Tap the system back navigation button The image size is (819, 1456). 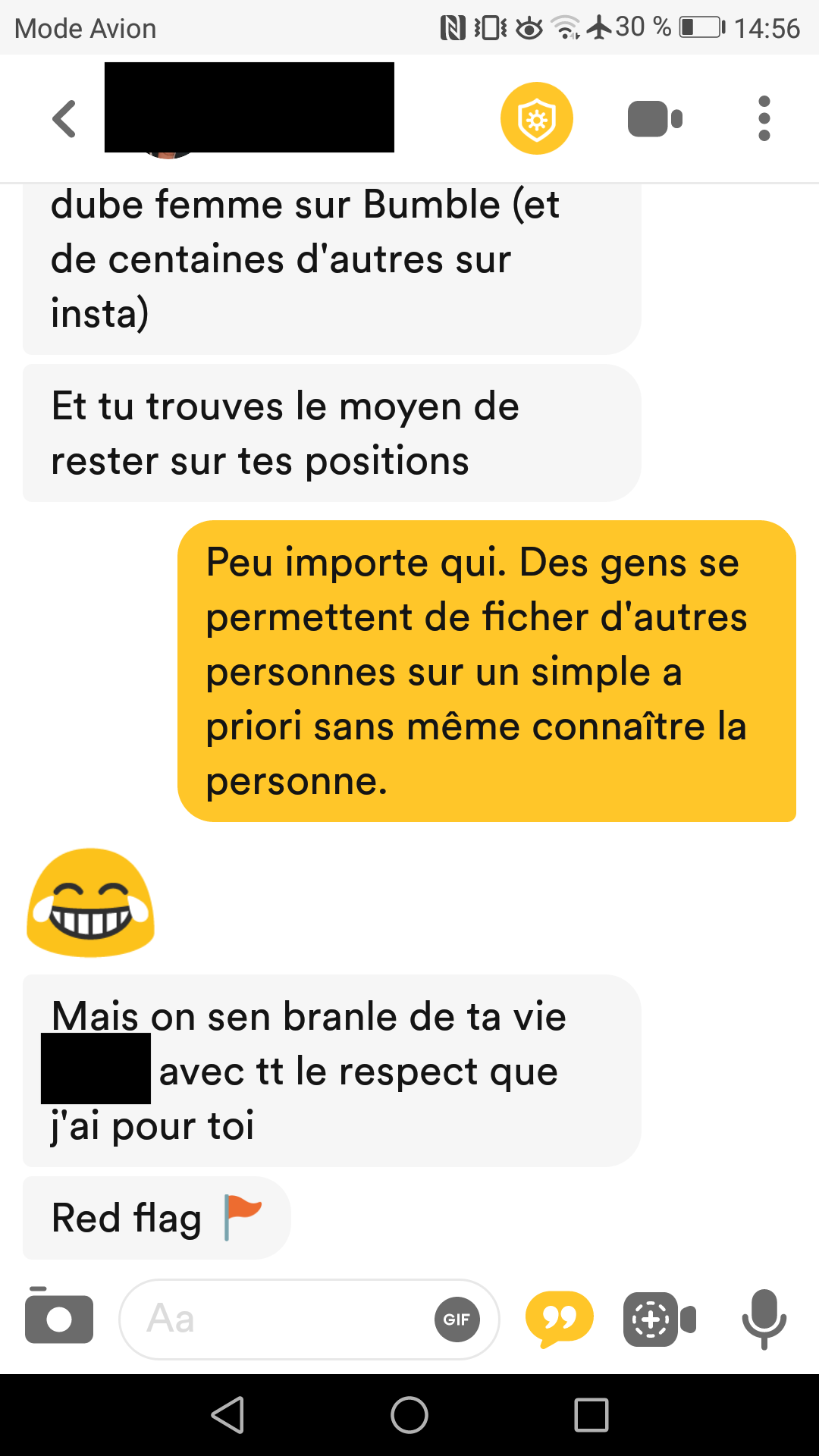coord(227,1415)
